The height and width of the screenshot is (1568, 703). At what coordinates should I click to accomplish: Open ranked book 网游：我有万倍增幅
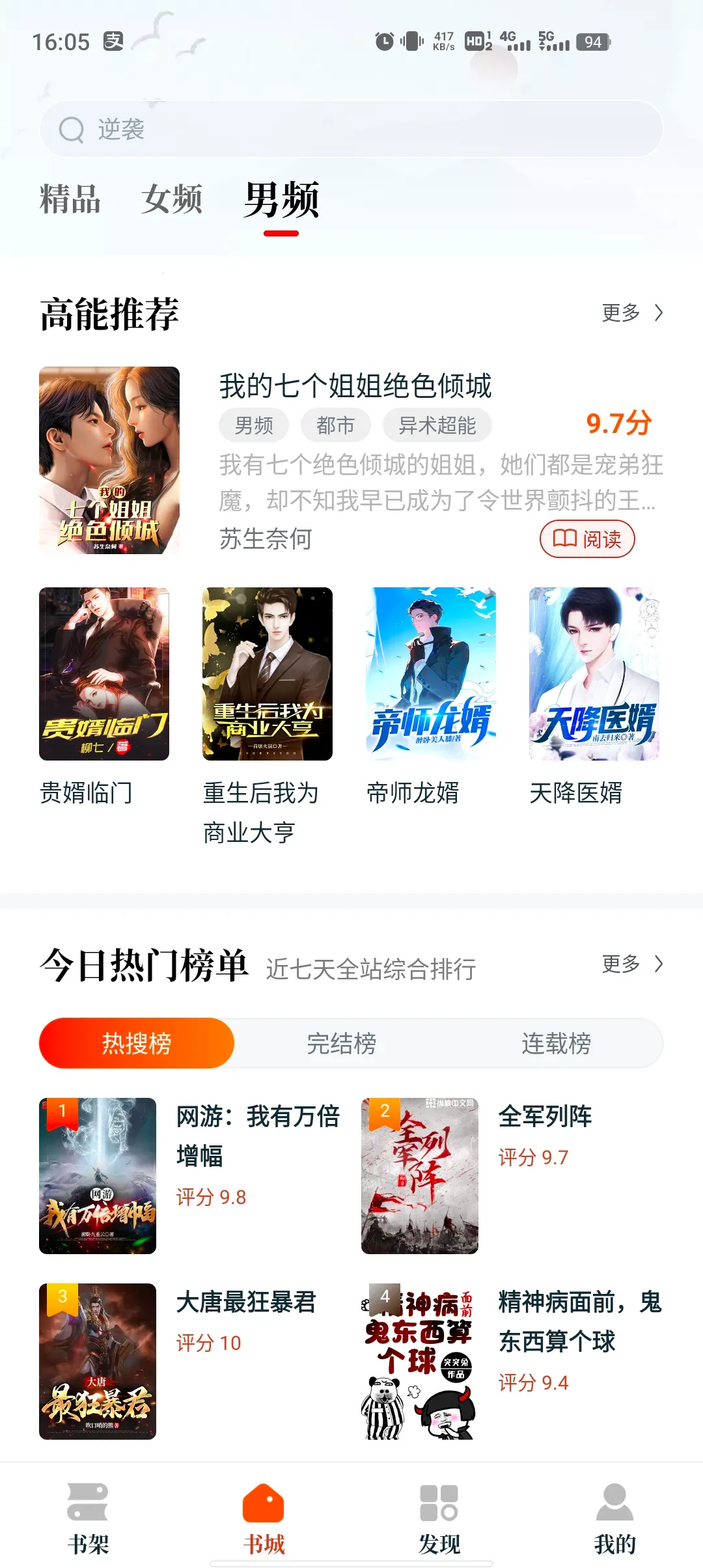[x=98, y=1176]
